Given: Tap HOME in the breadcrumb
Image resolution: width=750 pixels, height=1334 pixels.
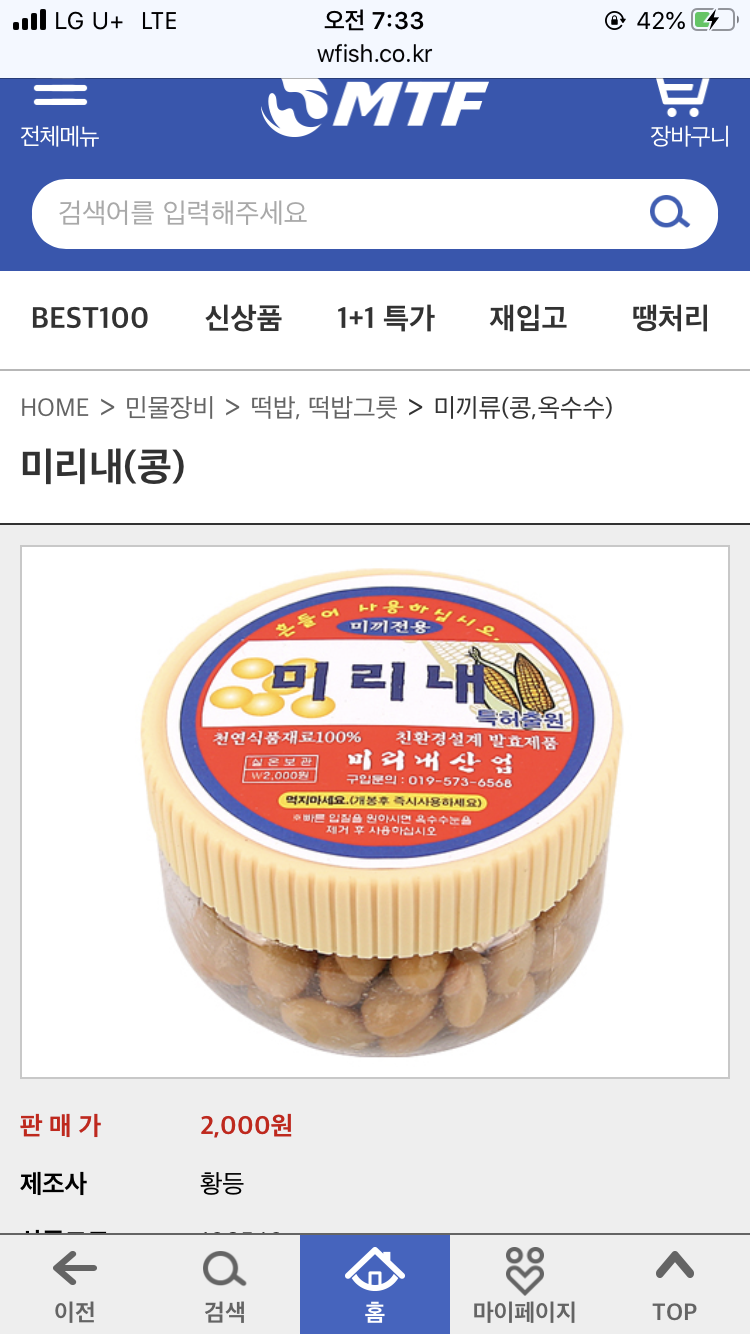Looking at the screenshot, I should [55, 407].
